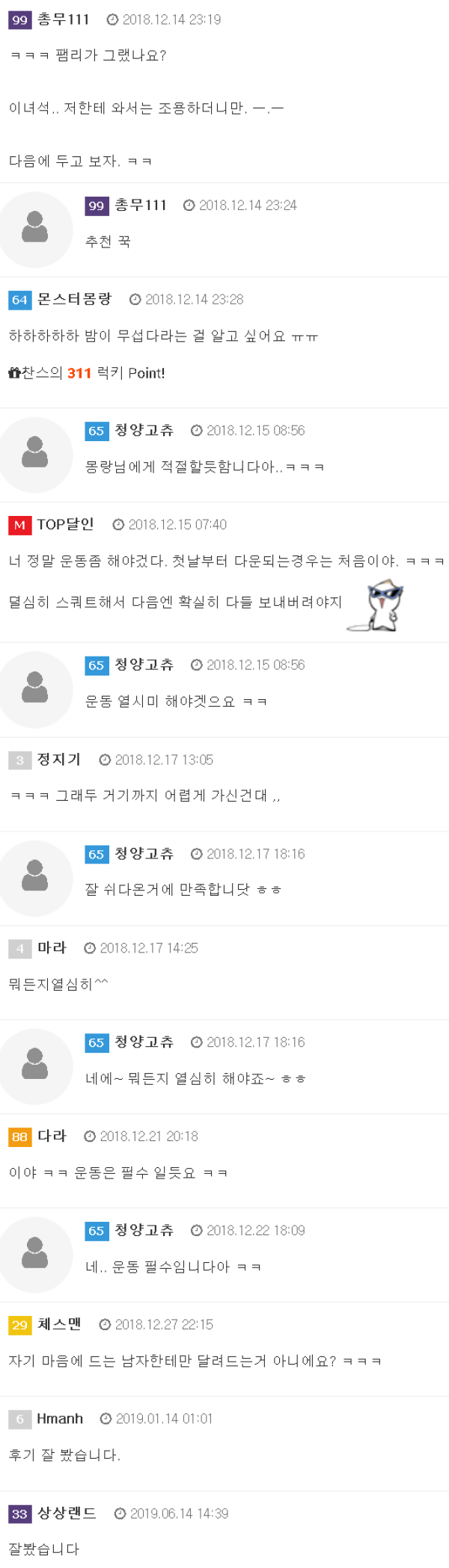Select the nickname 다라
Viewport: 449px width, 1568px height.
click(52, 1136)
